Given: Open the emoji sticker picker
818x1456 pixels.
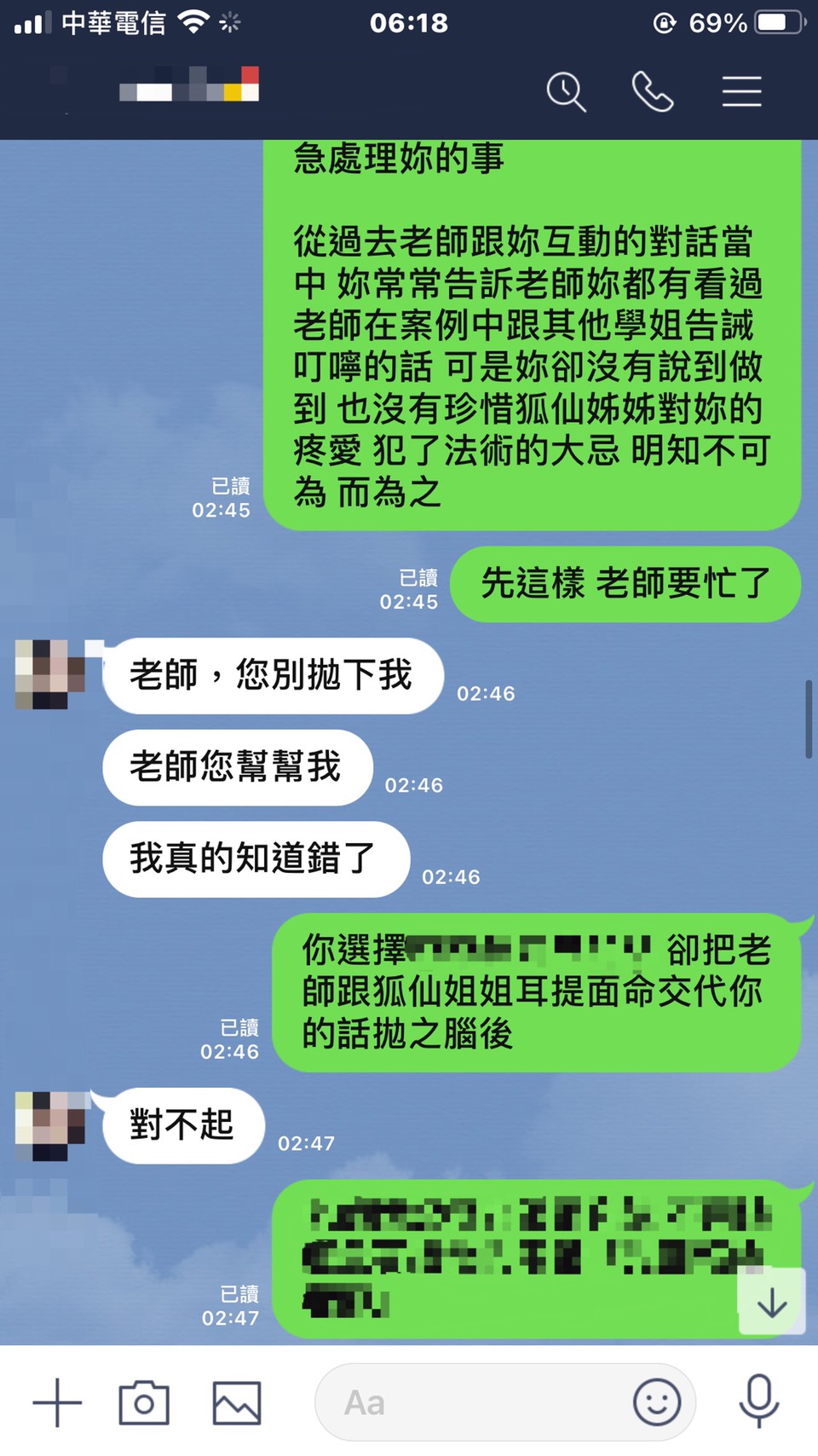Looking at the screenshot, I should tap(657, 1402).
